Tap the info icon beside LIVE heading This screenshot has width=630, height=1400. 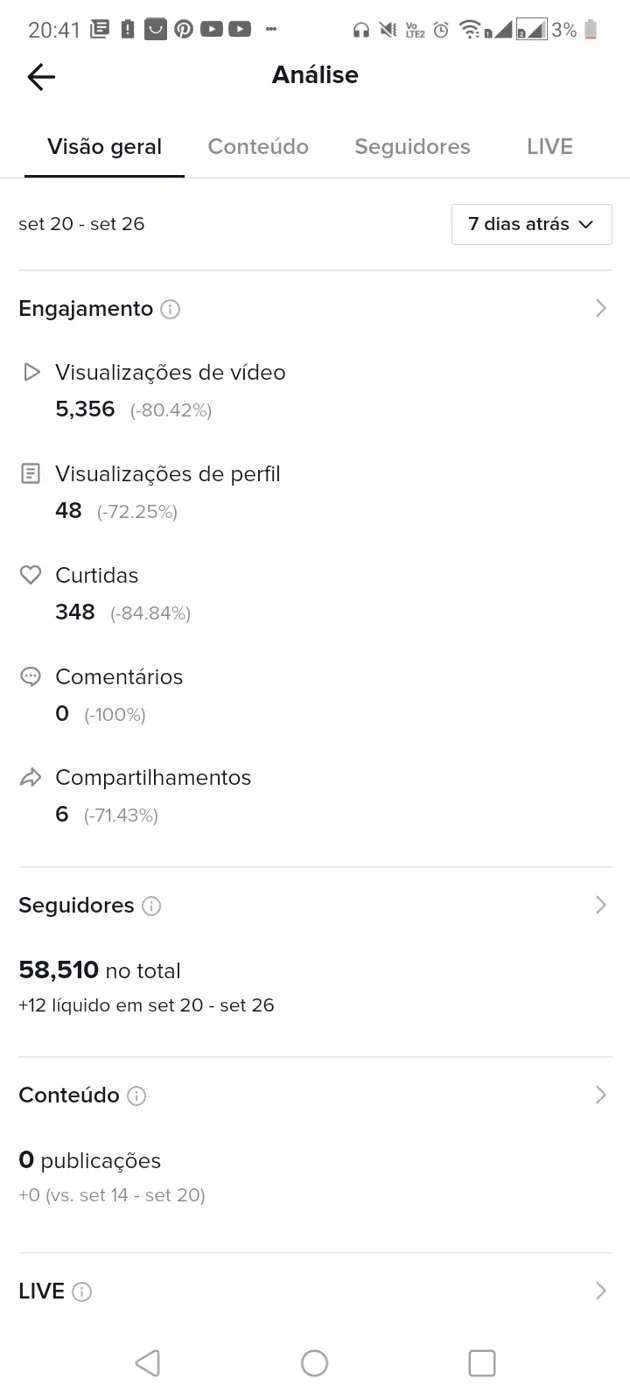[82, 1292]
